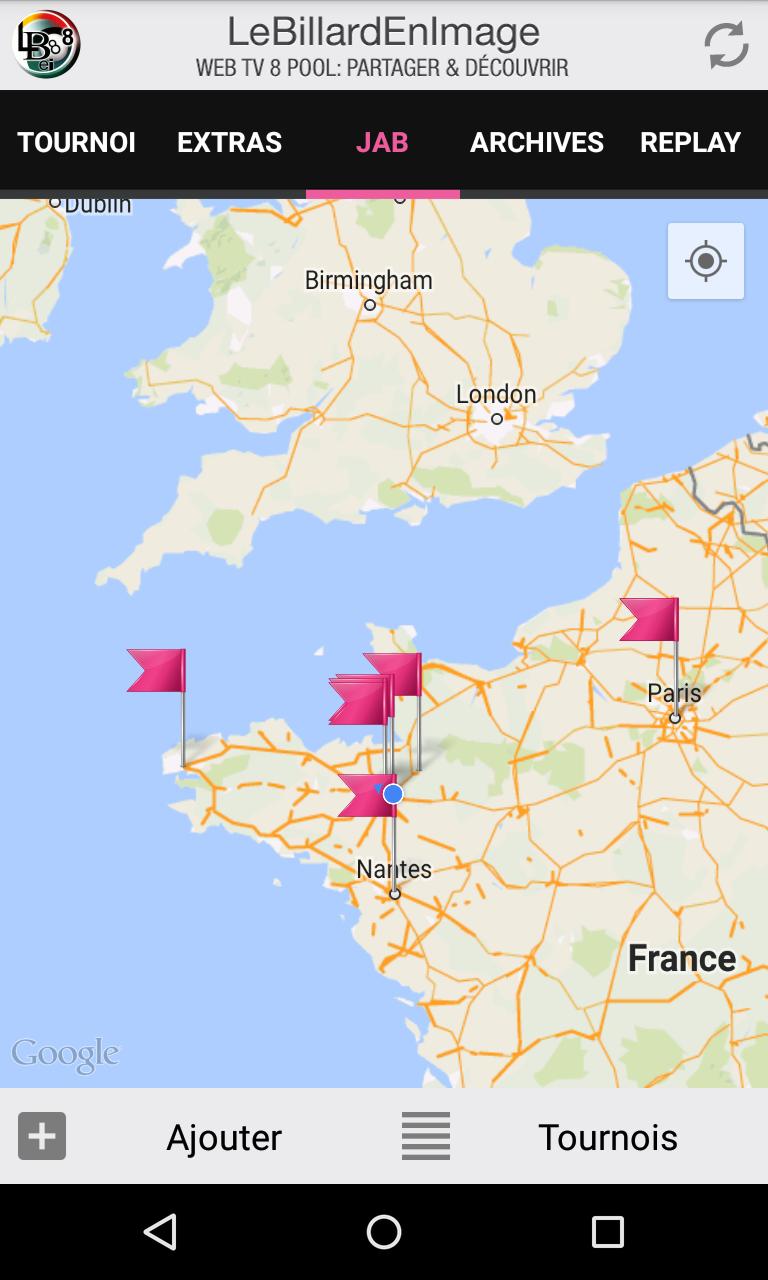The image size is (768, 1280).
Task: Select the JAB tab
Action: 382,142
